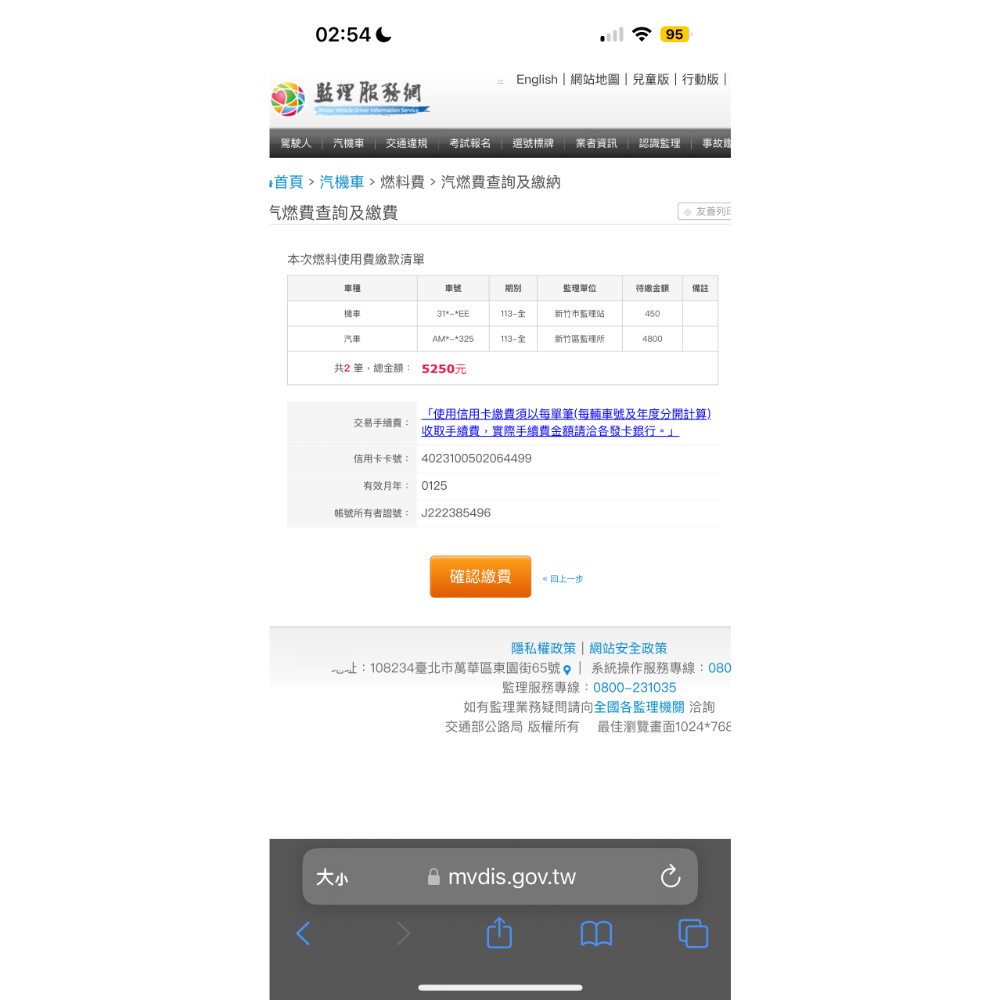This screenshot has width=1000, height=1000.
Task: Open the credit card fee notice link
Action: [565, 422]
